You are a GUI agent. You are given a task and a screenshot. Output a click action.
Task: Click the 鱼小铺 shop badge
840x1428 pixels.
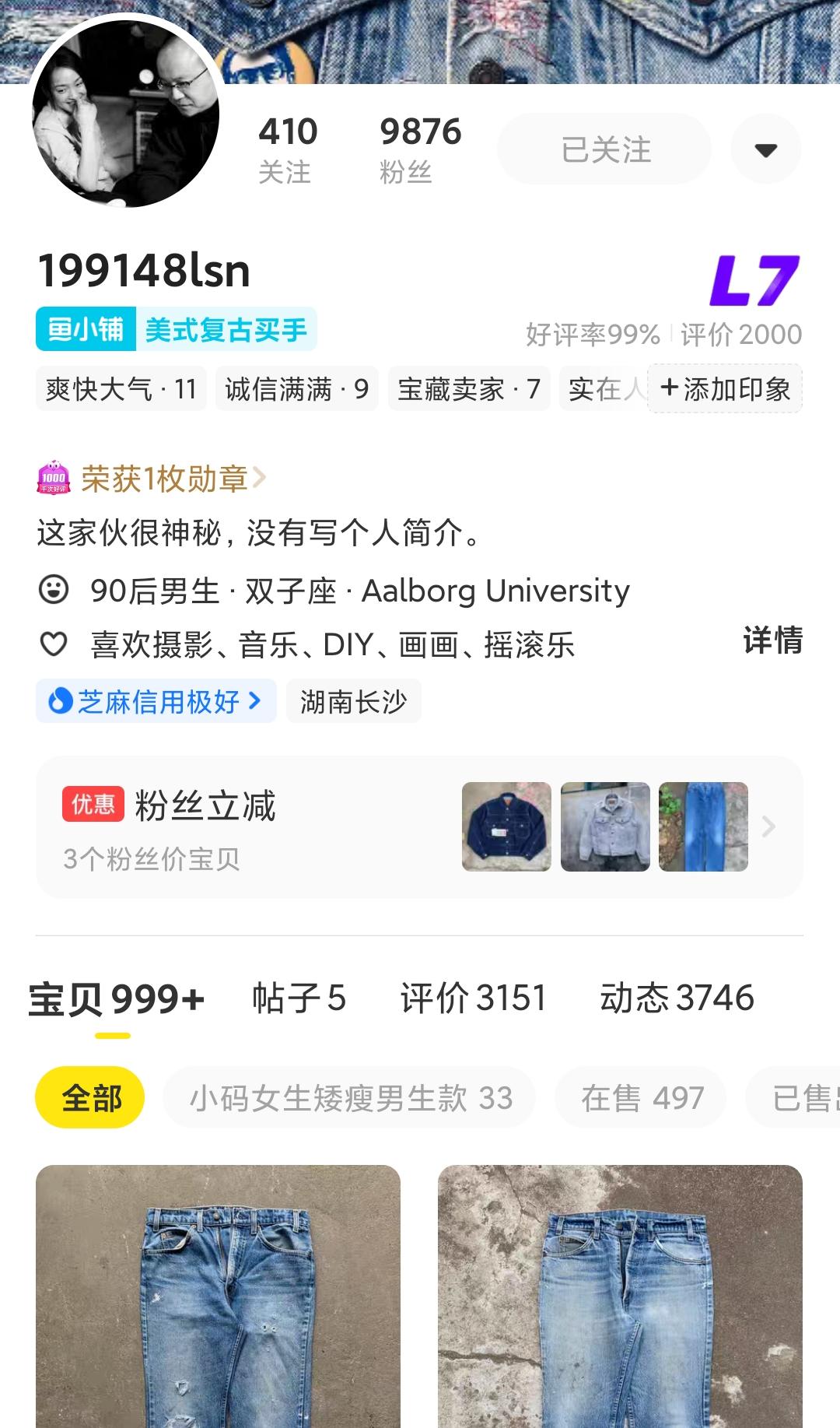coord(84,328)
